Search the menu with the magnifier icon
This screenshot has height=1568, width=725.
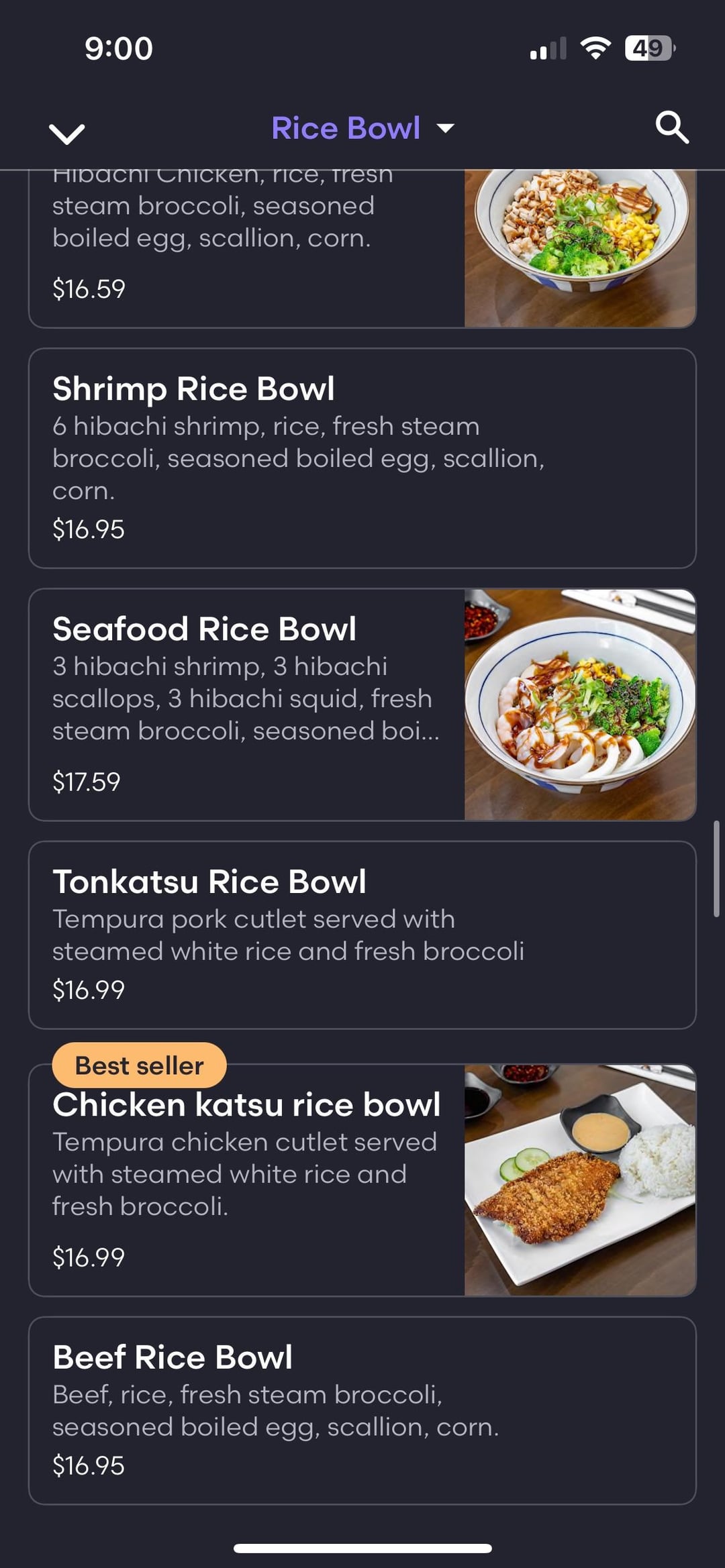point(671,127)
